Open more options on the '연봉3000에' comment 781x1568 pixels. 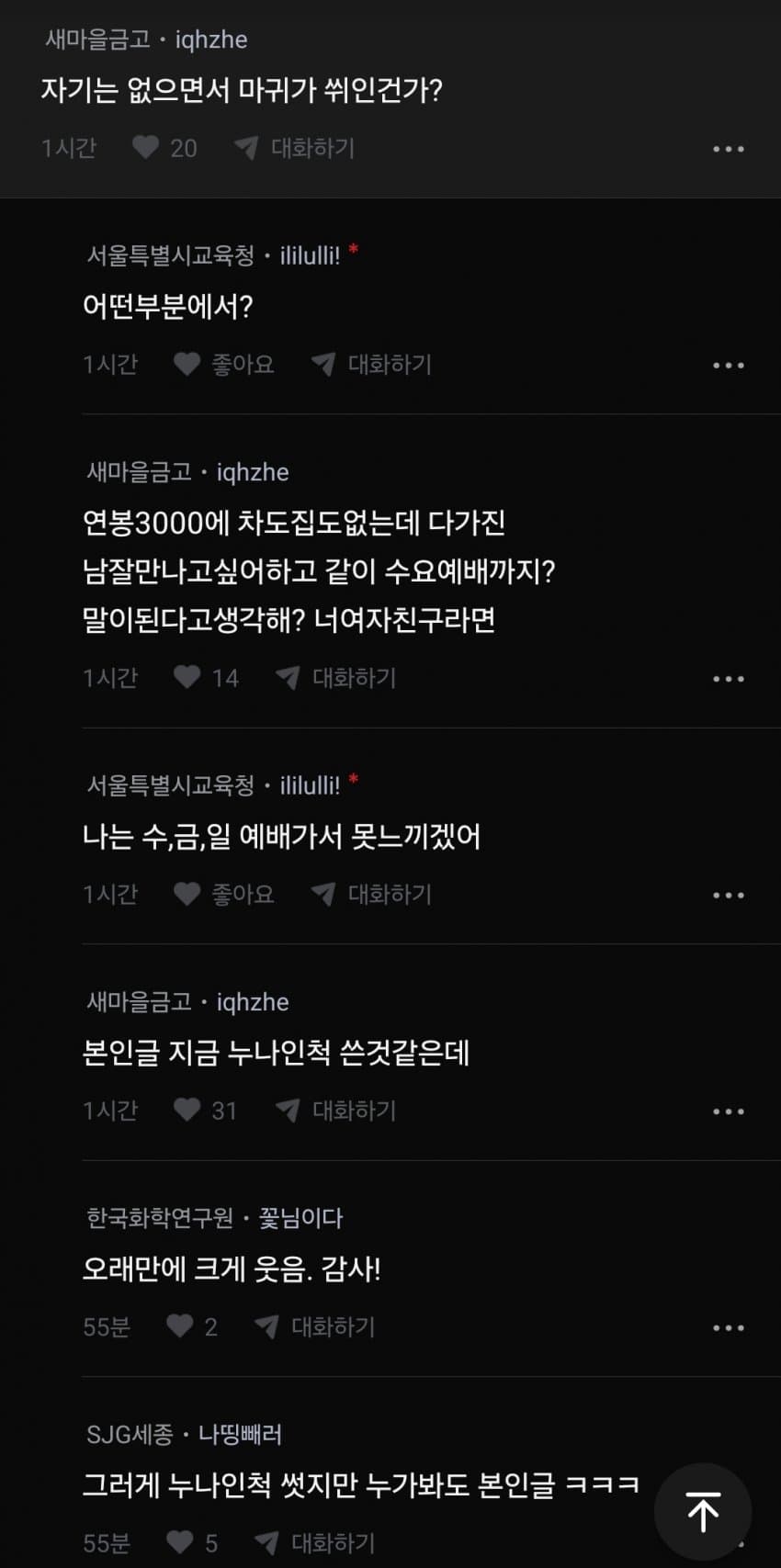click(728, 679)
